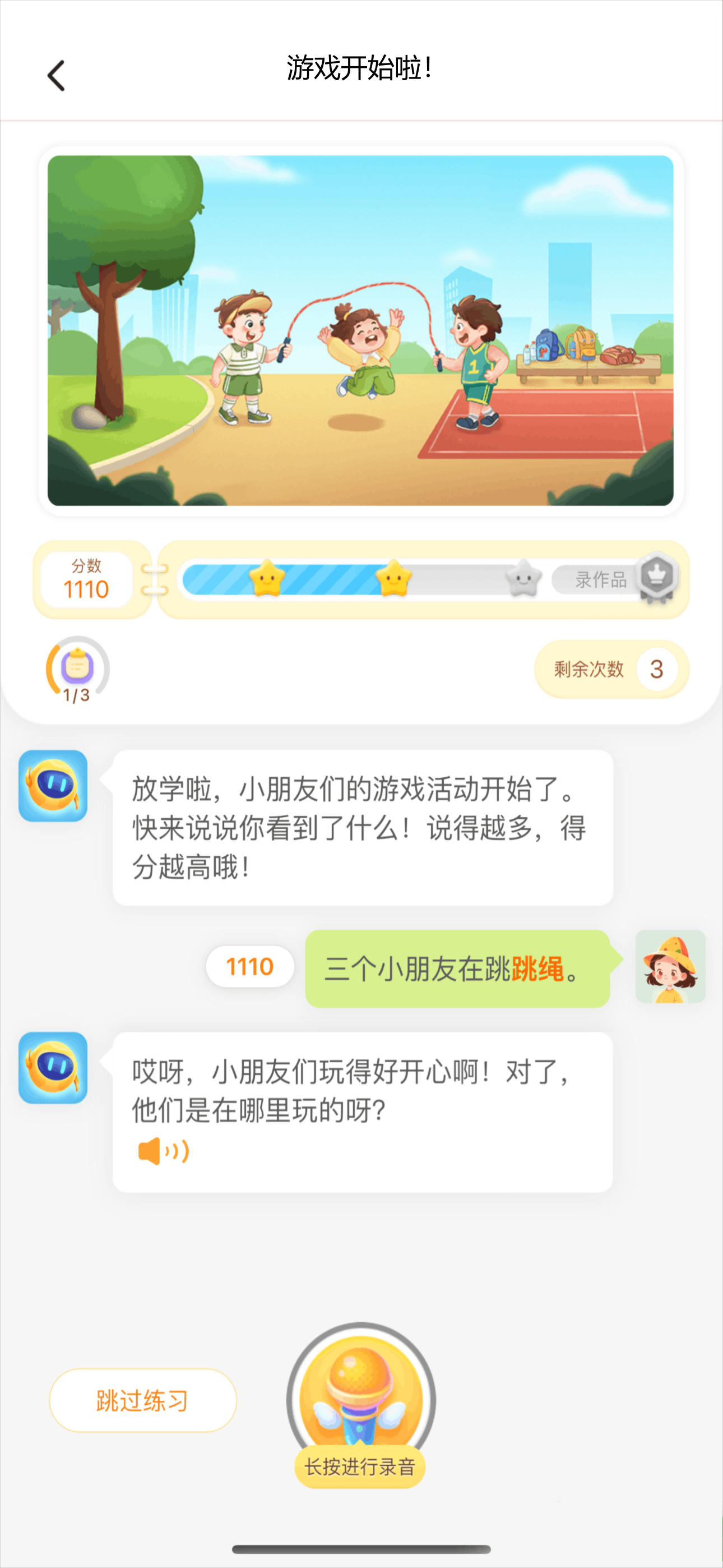Click the speaker icon to replay the question
Viewport: 723px width, 1568px height.
(x=164, y=1150)
